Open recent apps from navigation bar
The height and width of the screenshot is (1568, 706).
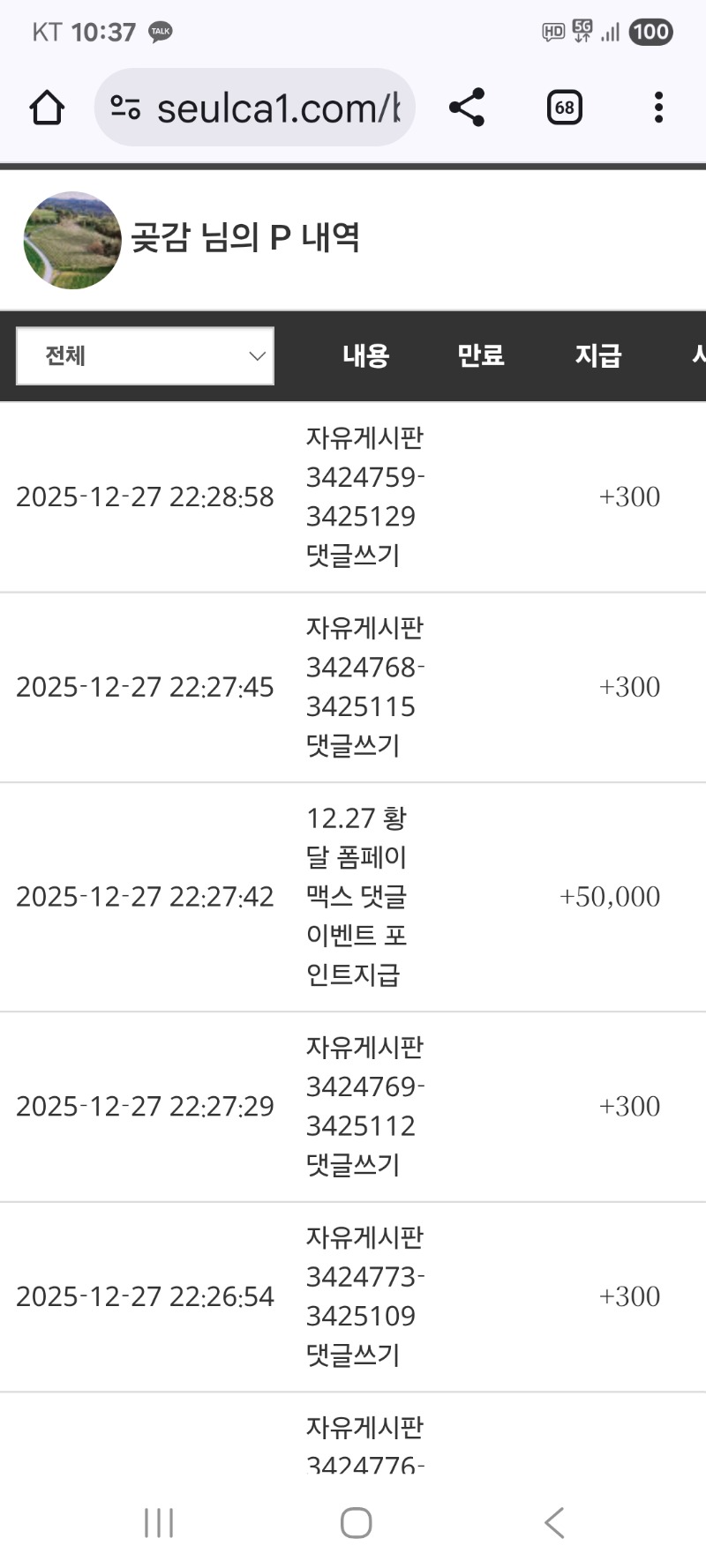(x=159, y=1523)
